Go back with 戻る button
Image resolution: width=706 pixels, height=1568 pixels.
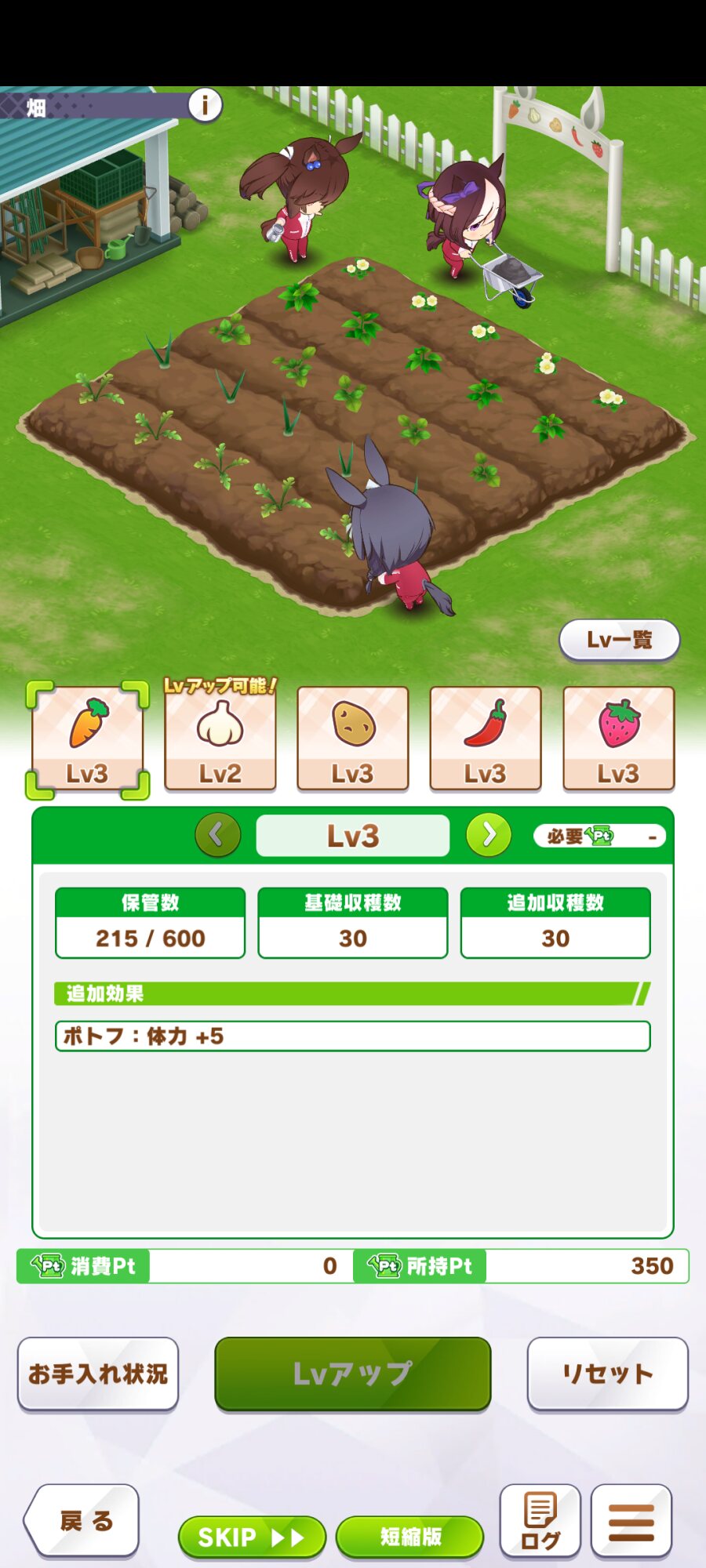tap(82, 1521)
